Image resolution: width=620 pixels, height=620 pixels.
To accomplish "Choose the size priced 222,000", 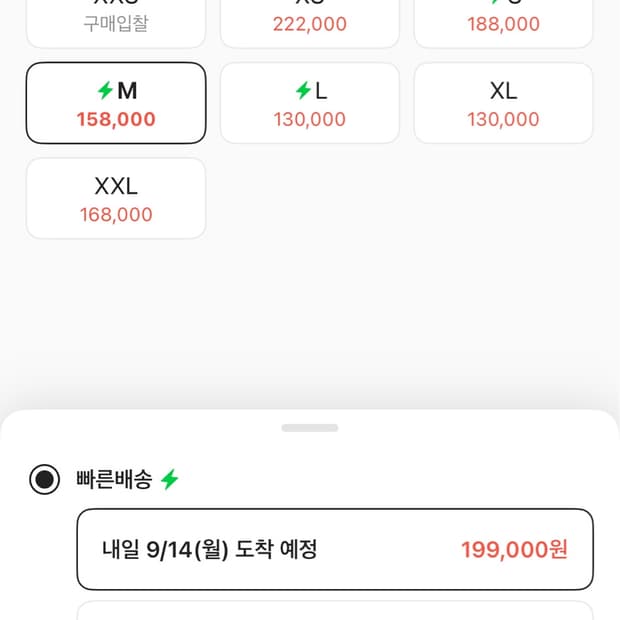I will tap(310, 22).
